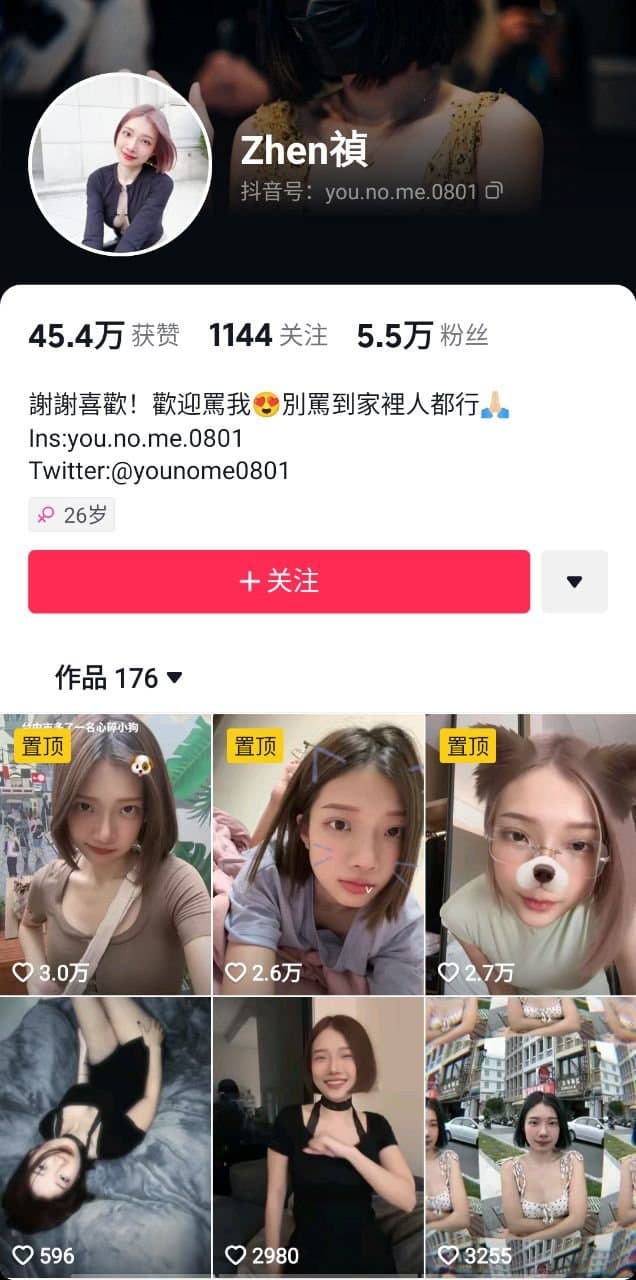
Task: View the 1144 关注 following list
Action: click(268, 336)
